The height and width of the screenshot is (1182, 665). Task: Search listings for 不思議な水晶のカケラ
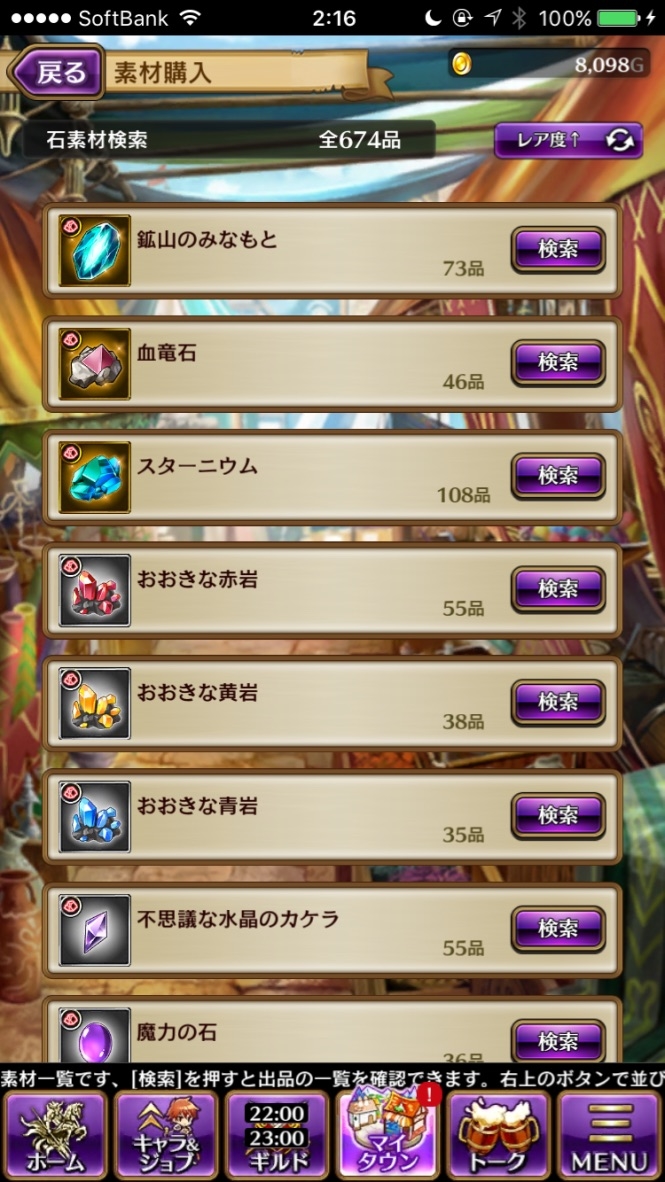coord(558,928)
